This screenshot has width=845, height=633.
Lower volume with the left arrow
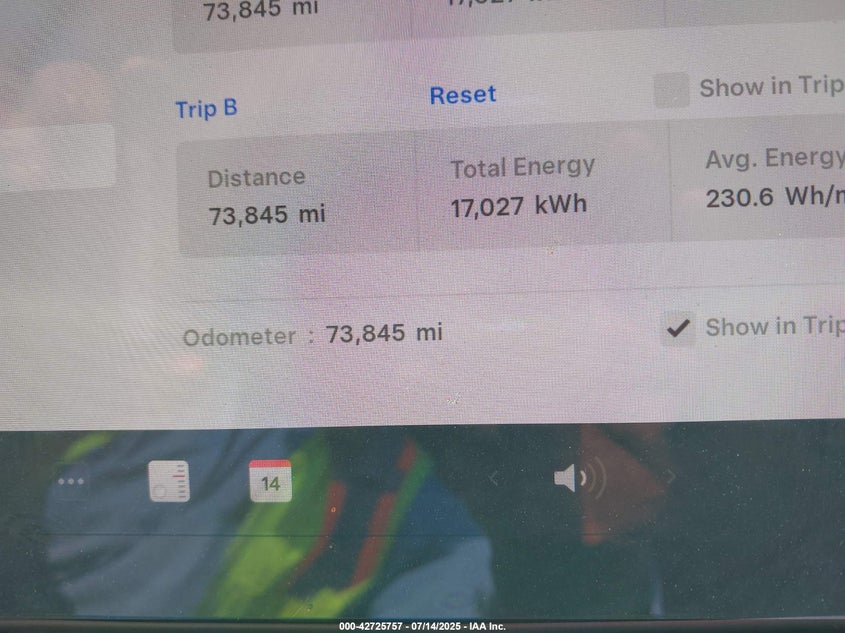(494, 479)
